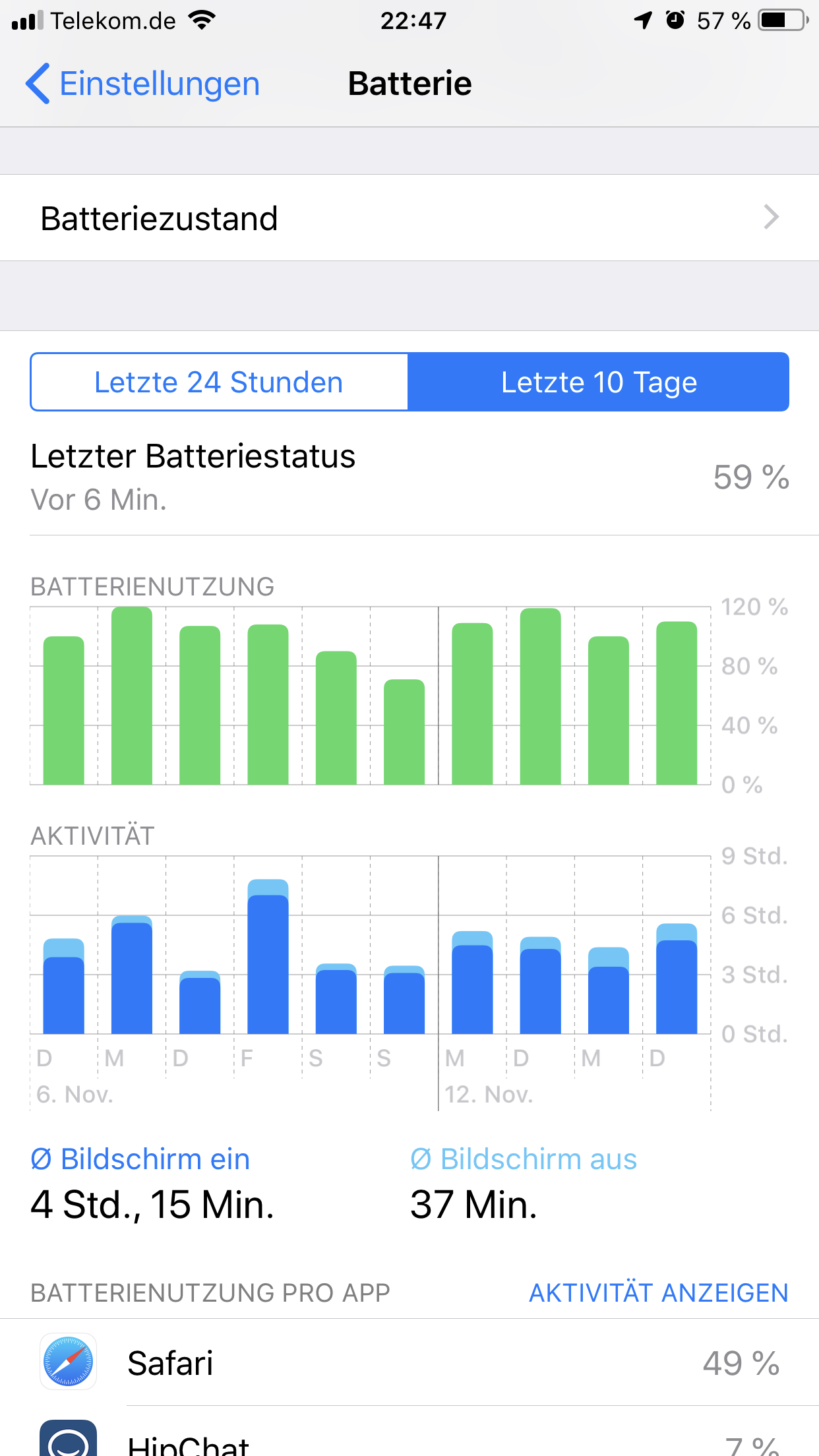Screen dimensions: 819x1456
Task: Go back to Einstellungen
Action: coord(142,84)
